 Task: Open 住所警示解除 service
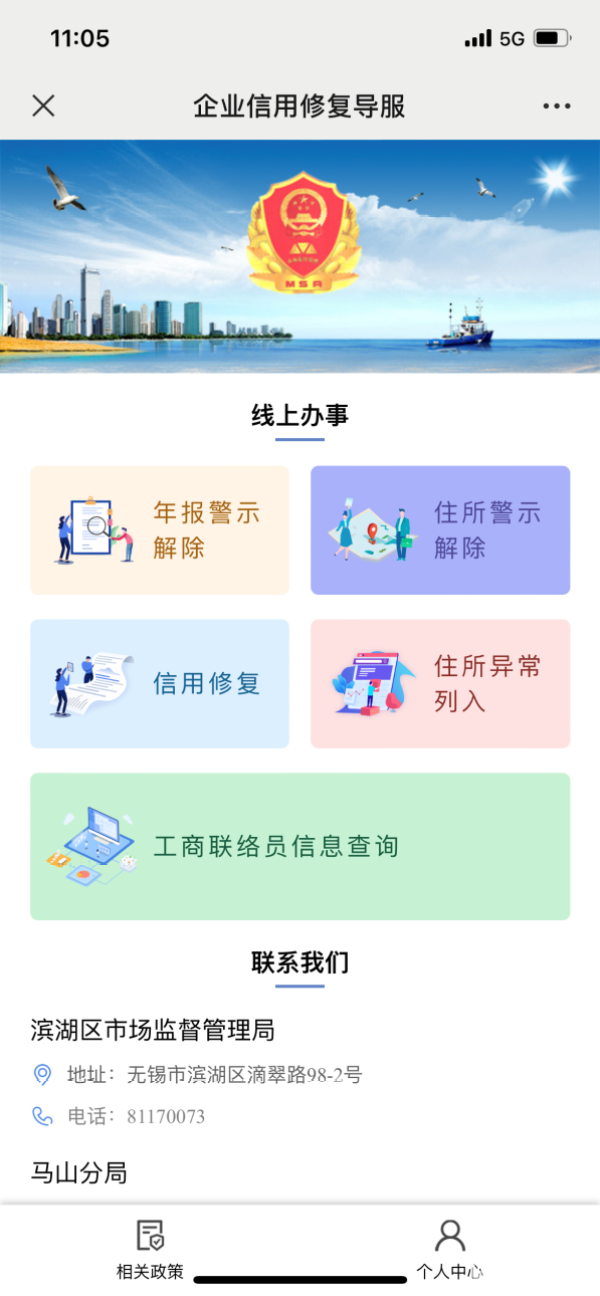click(440, 530)
